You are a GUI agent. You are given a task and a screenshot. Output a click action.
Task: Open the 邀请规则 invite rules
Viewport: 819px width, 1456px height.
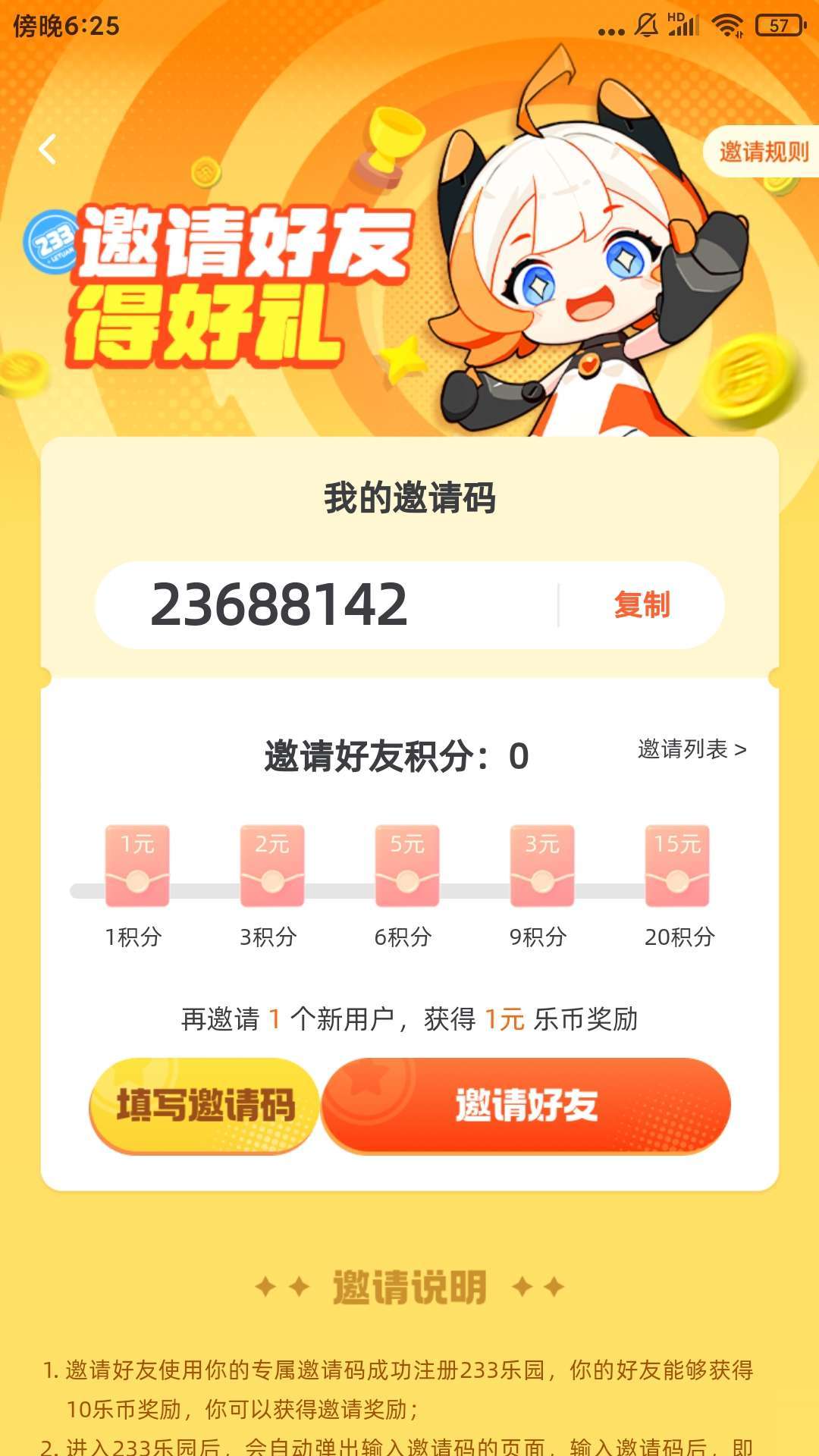(x=761, y=152)
